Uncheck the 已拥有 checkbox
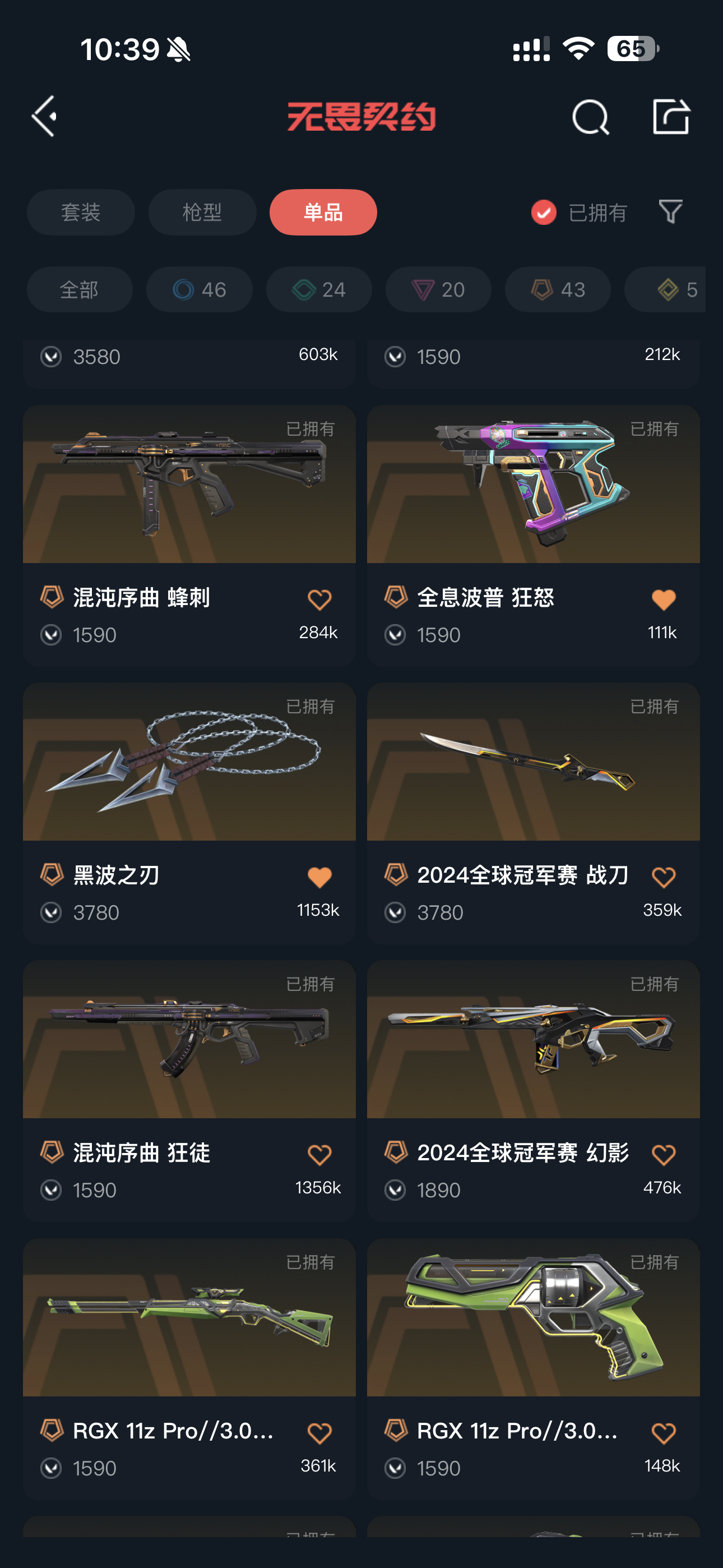Image resolution: width=723 pixels, height=1568 pixels. pyautogui.click(x=544, y=213)
